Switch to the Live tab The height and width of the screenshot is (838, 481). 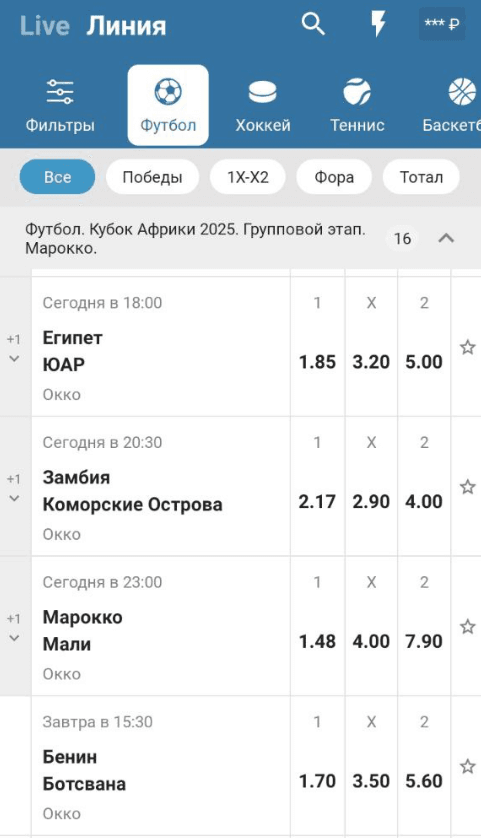(x=44, y=26)
